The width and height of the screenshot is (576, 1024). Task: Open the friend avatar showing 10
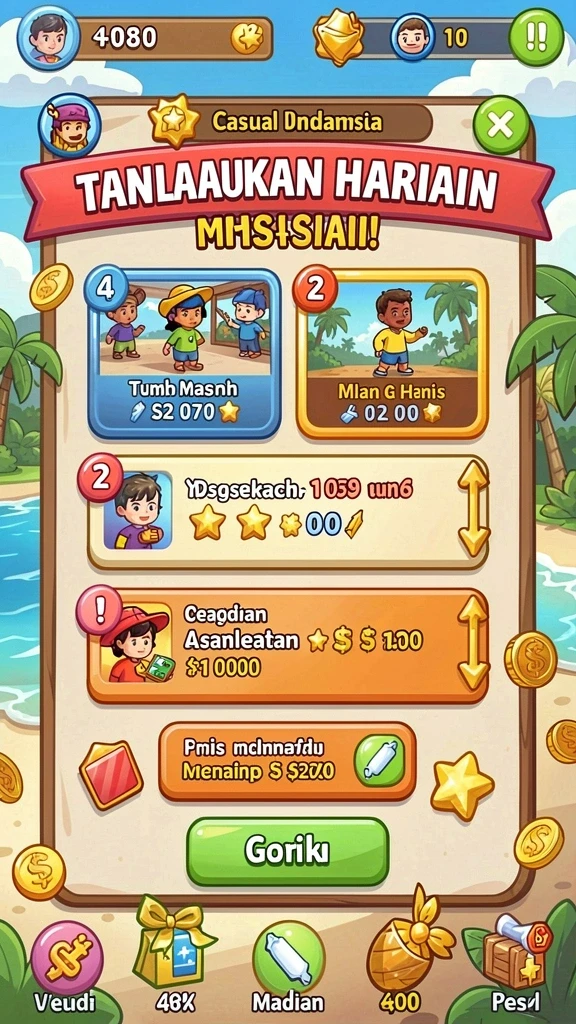coord(413,38)
